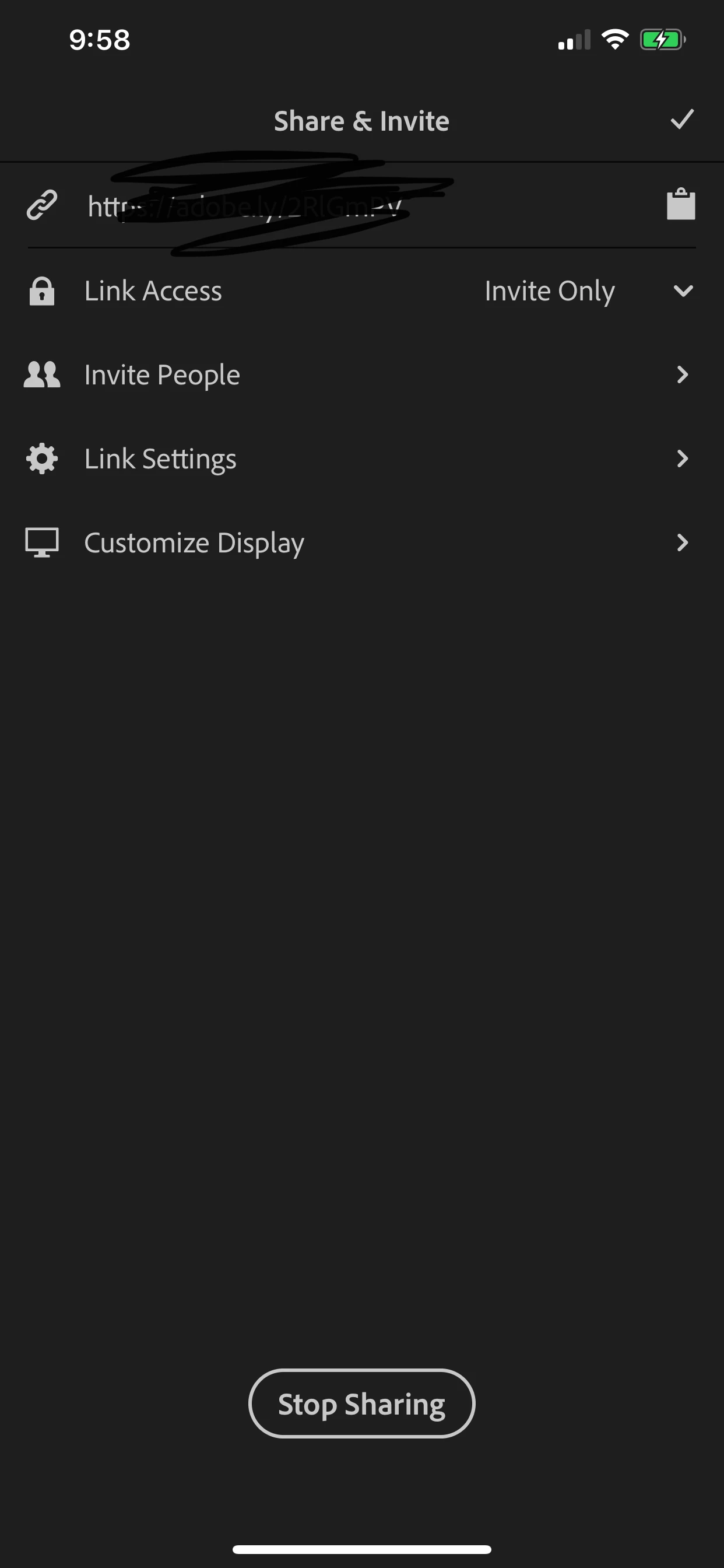Confirm with the checkmark icon
The image size is (724, 1568).
point(681,120)
